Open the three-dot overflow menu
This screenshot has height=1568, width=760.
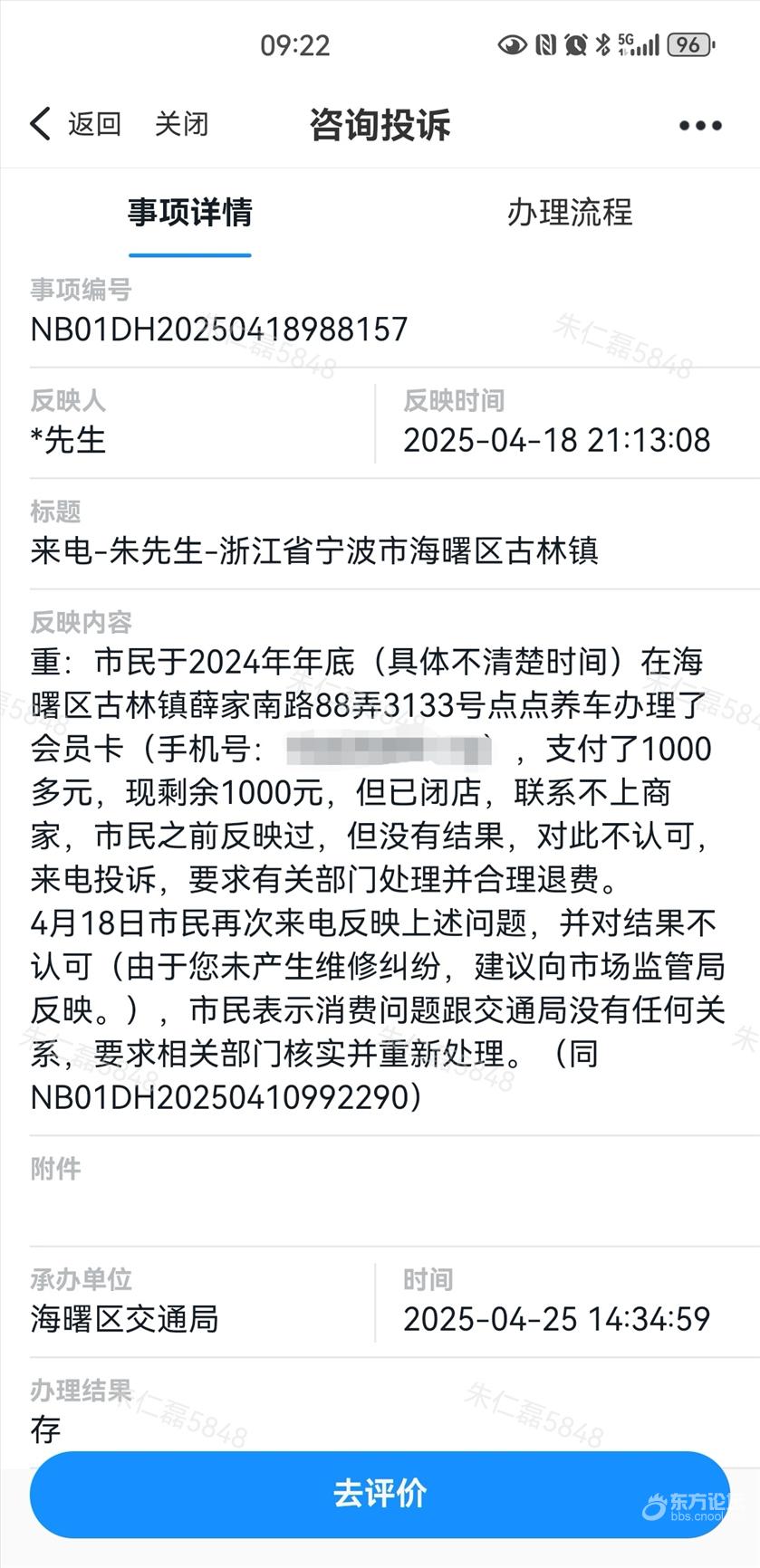tap(700, 126)
